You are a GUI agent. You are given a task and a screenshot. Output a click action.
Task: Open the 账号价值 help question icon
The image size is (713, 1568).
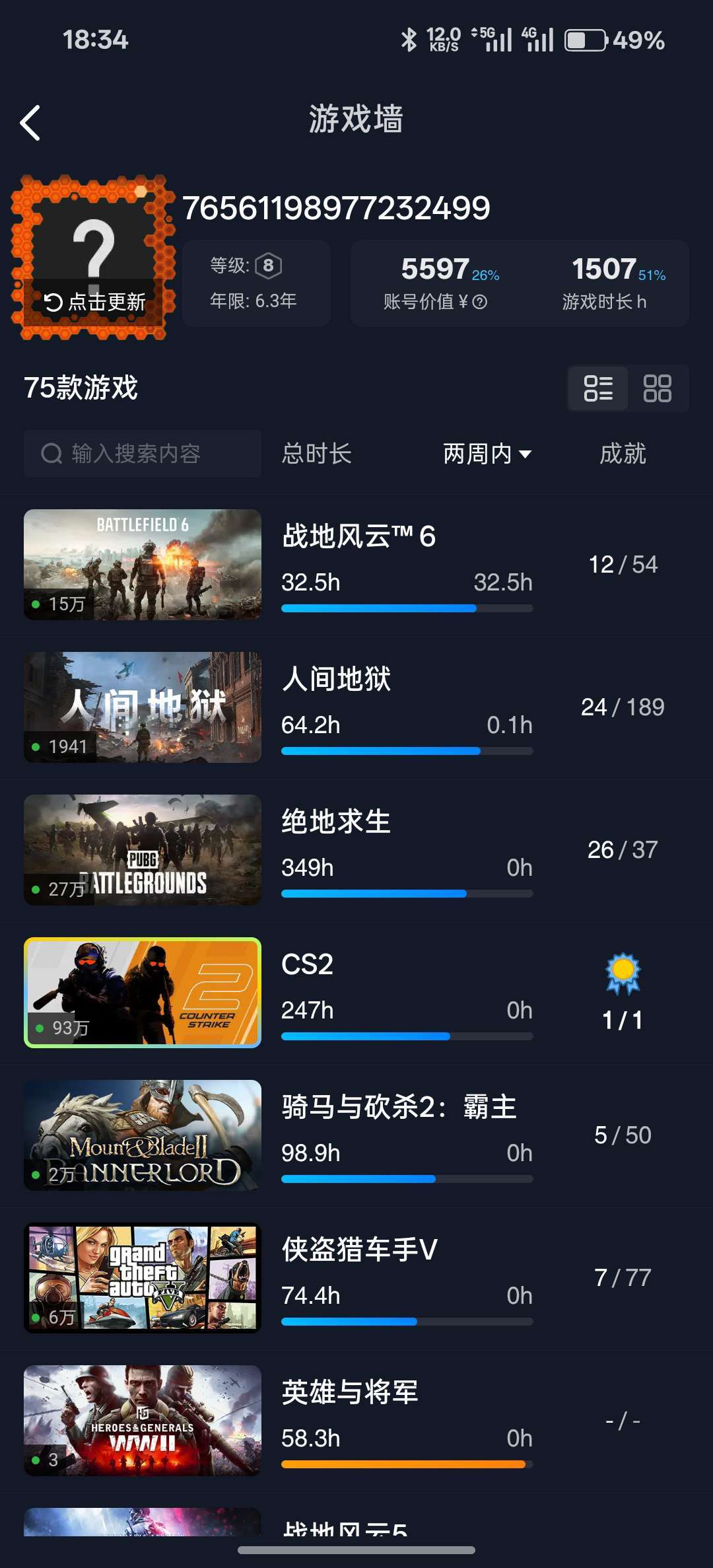481,303
